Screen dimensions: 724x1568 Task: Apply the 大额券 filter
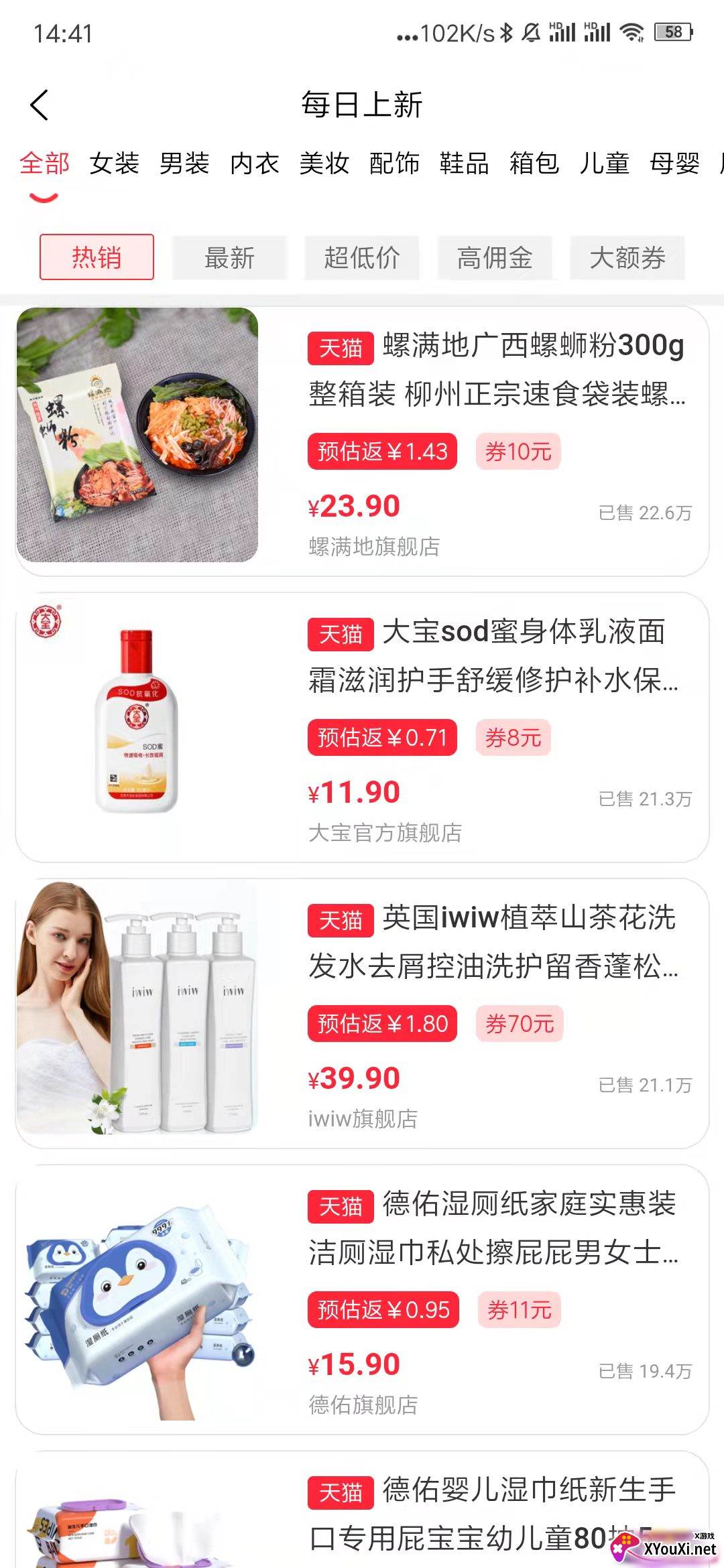tap(627, 257)
